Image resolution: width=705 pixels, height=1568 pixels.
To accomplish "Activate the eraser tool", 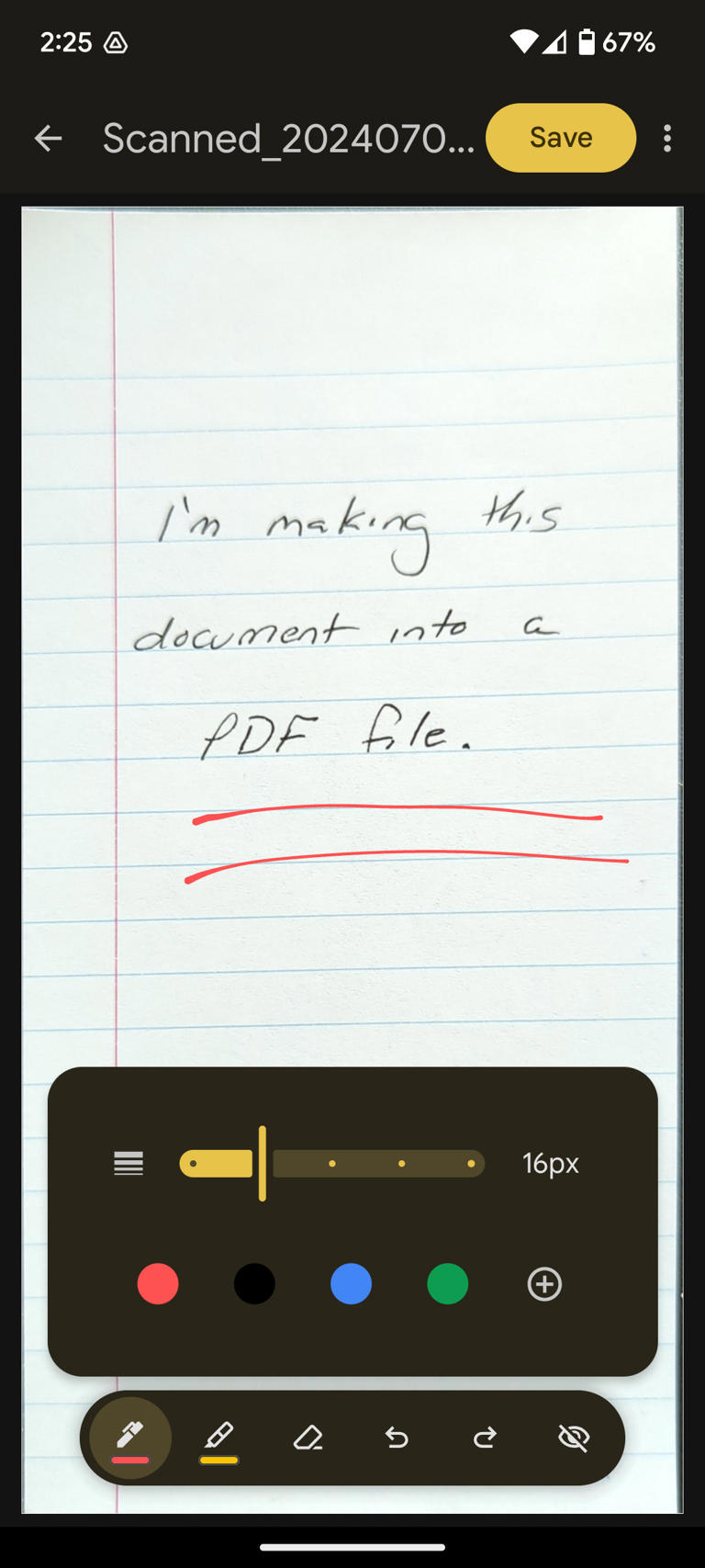I will (308, 1438).
